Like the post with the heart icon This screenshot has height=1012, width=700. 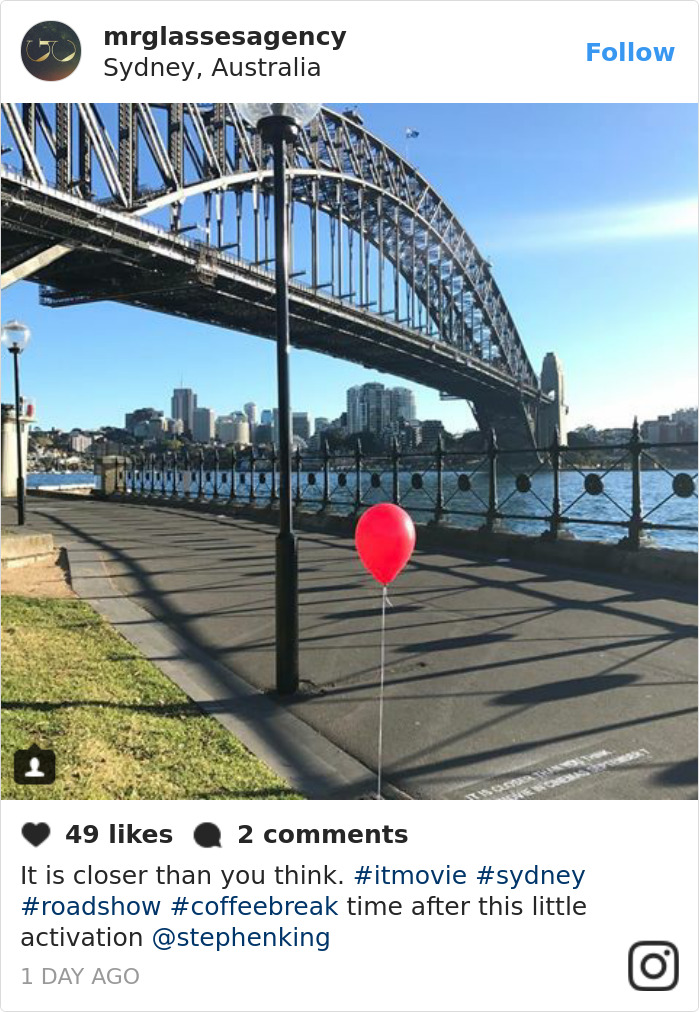[36, 834]
